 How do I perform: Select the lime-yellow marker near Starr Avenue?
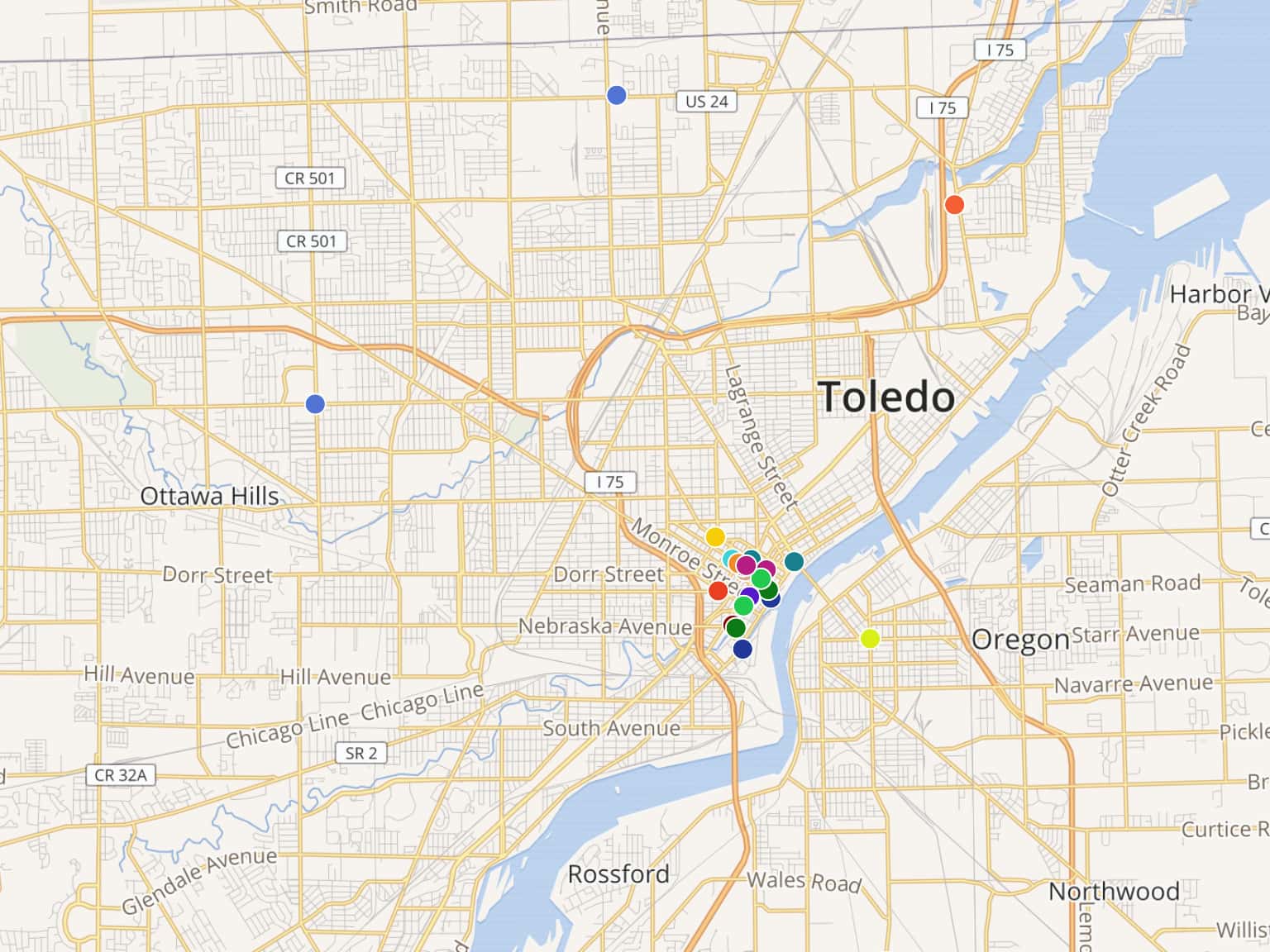(870, 639)
